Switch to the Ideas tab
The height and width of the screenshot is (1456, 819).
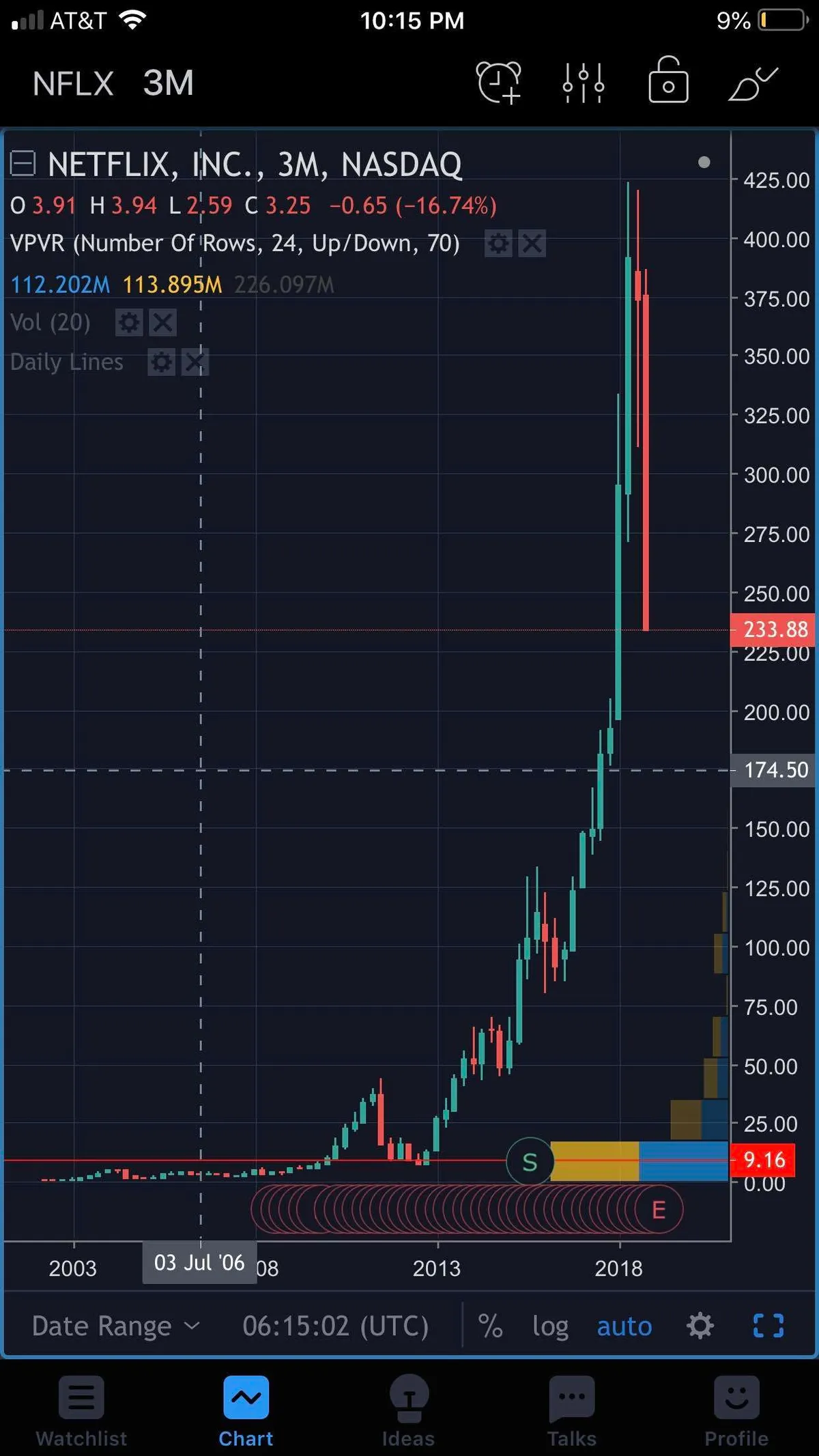(x=408, y=1411)
